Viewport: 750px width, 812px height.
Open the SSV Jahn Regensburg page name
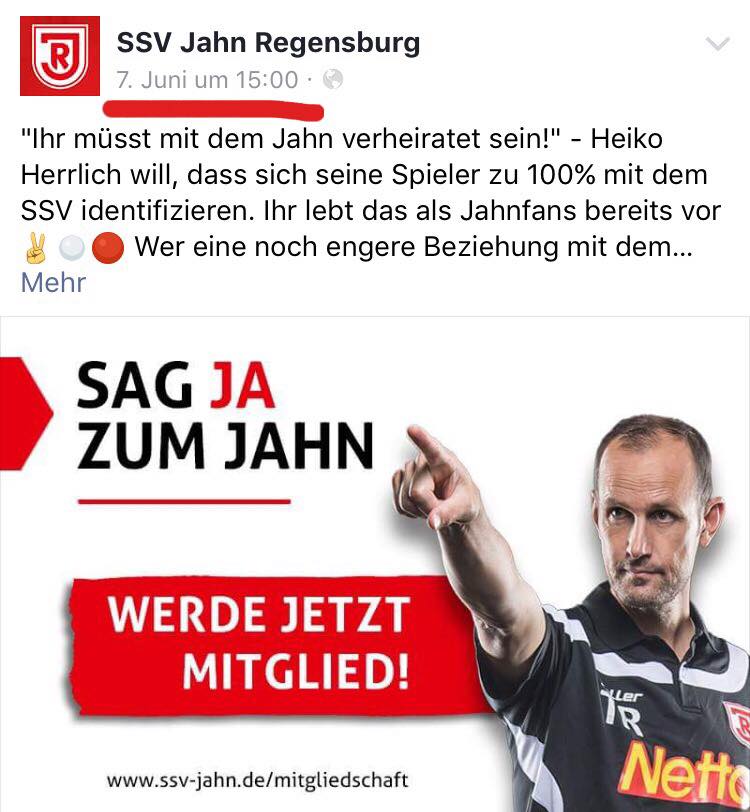(x=268, y=43)
